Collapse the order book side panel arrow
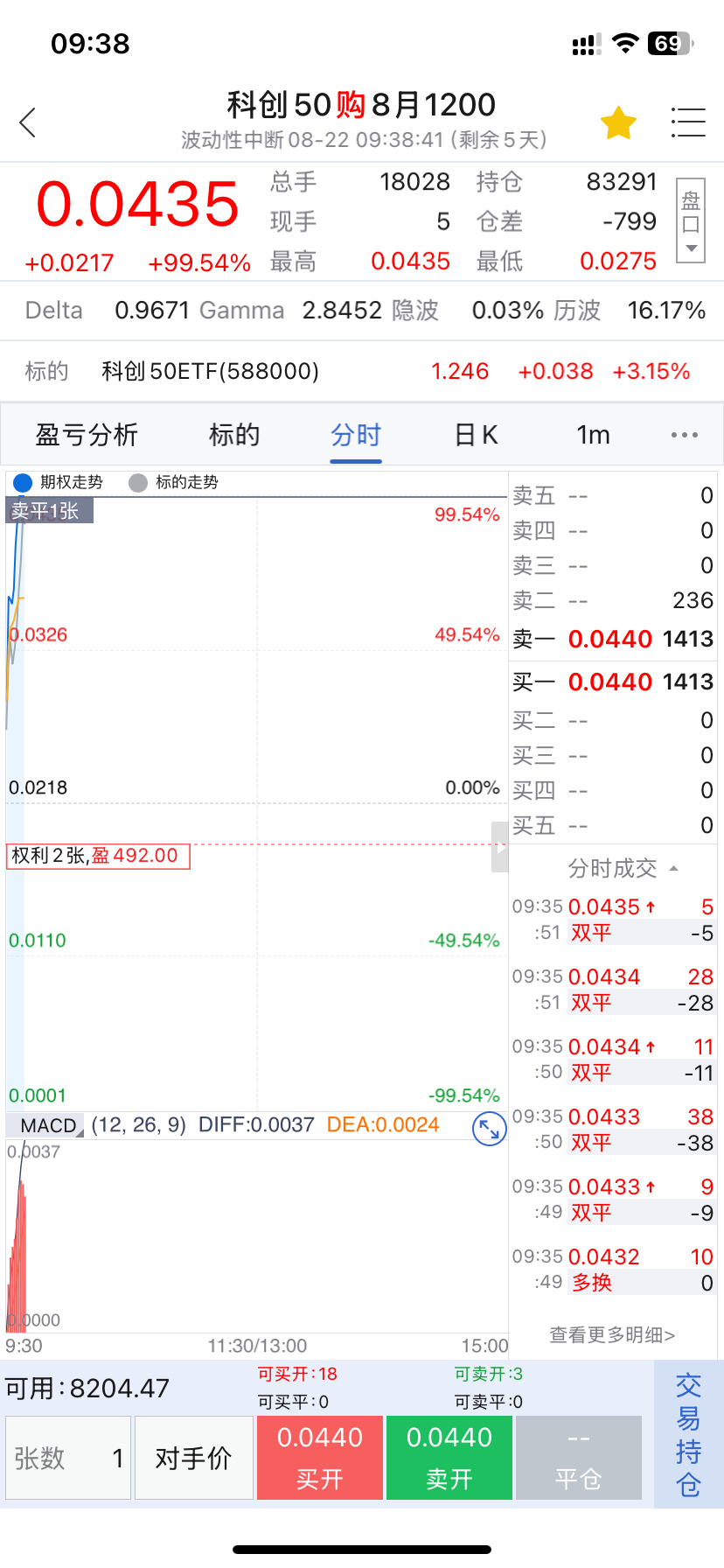The image size is (724, 1568). click(500, 847)
